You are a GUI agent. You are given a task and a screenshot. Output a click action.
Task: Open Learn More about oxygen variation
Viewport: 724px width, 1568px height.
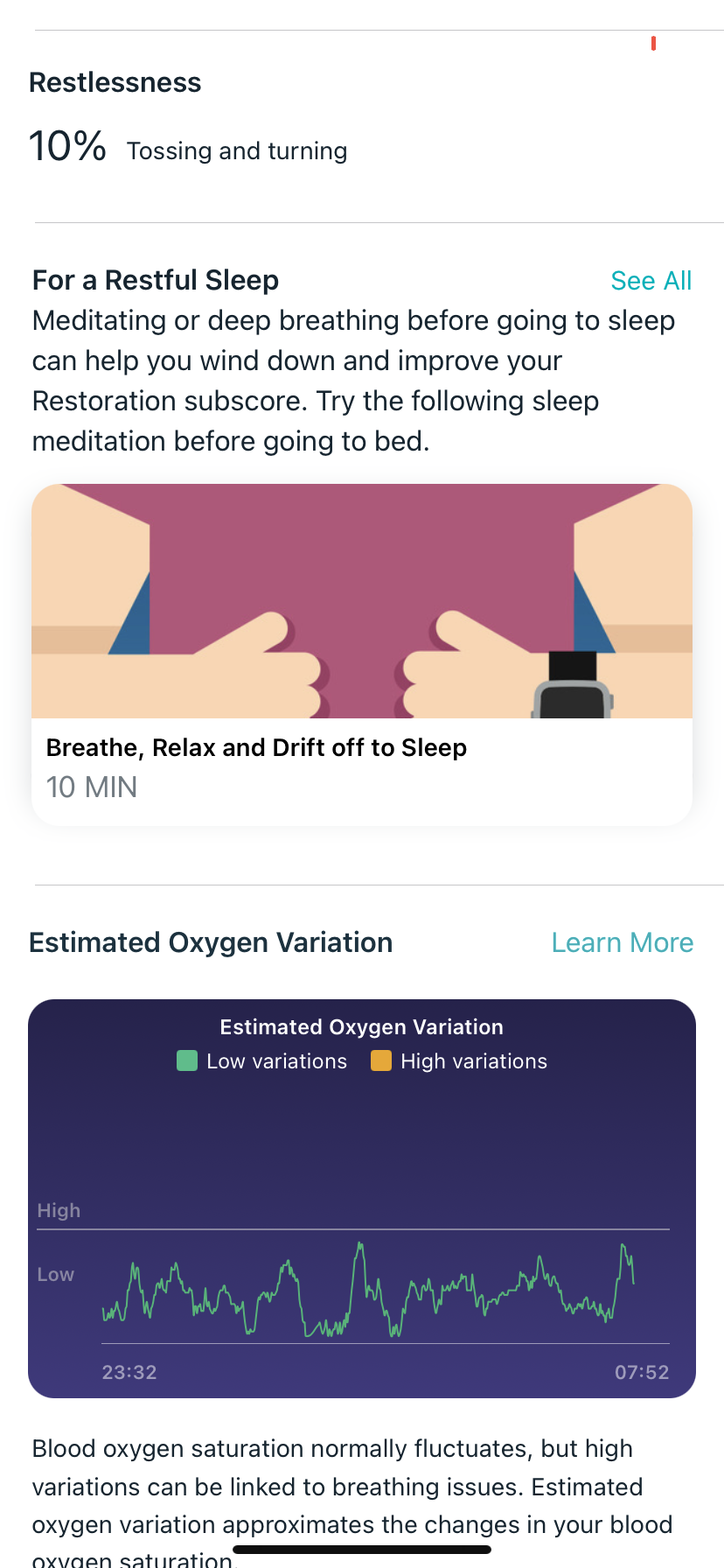tap(622, 942)
